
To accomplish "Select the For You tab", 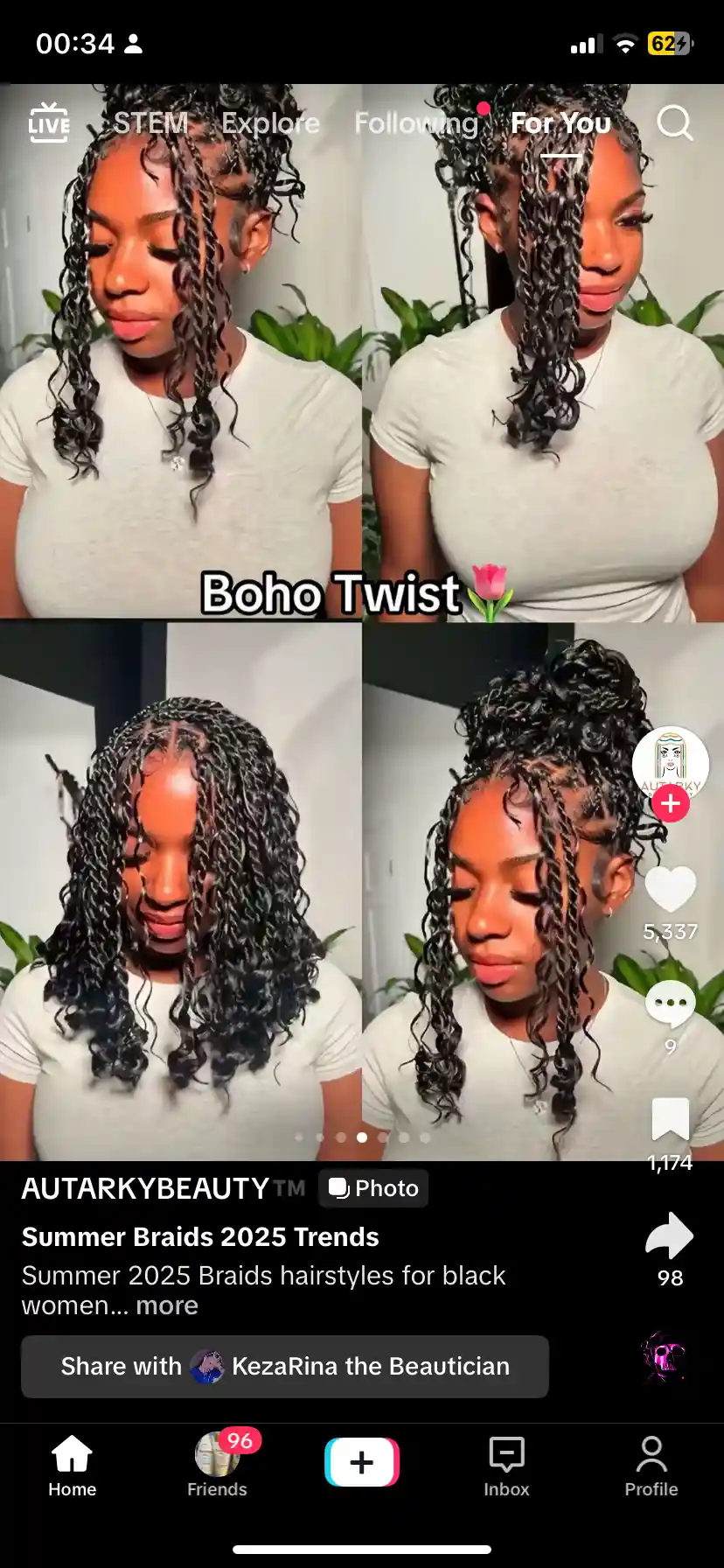I will pos(560,123).
